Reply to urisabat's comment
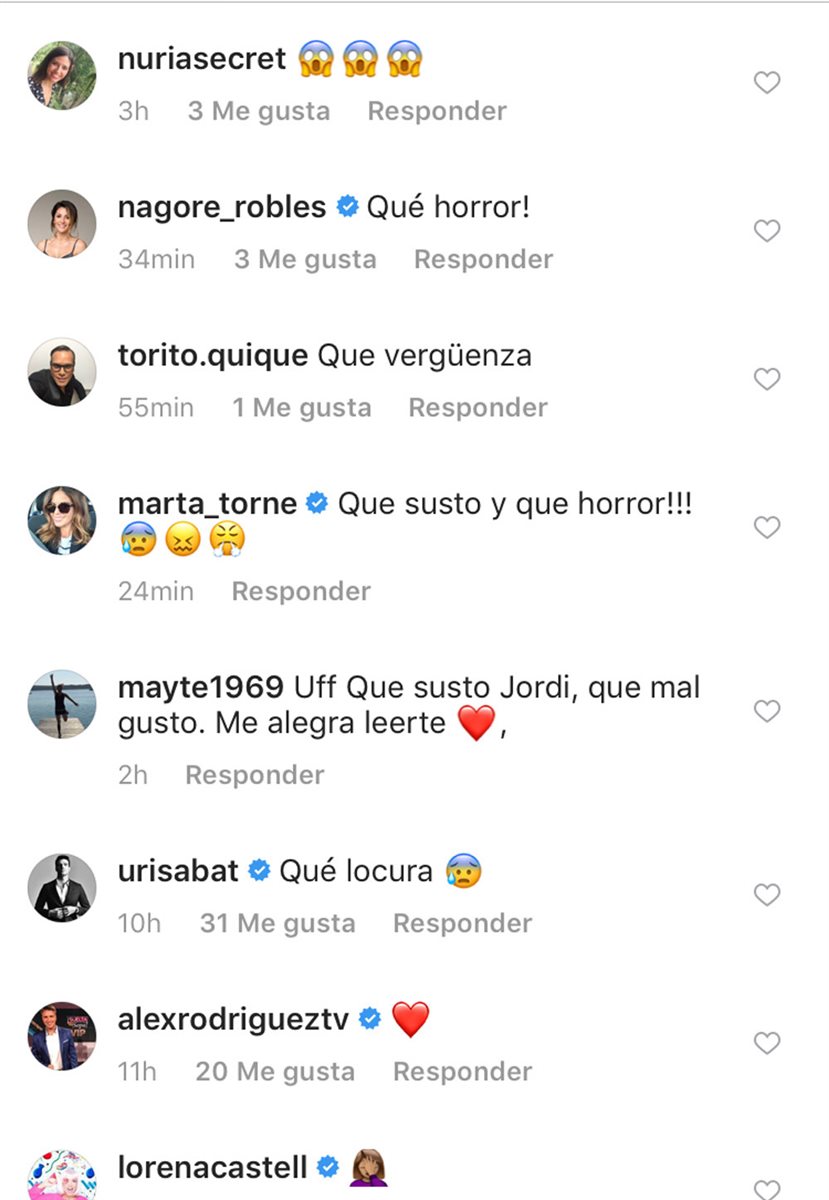829x1200 pixels. tap(462, 923)
